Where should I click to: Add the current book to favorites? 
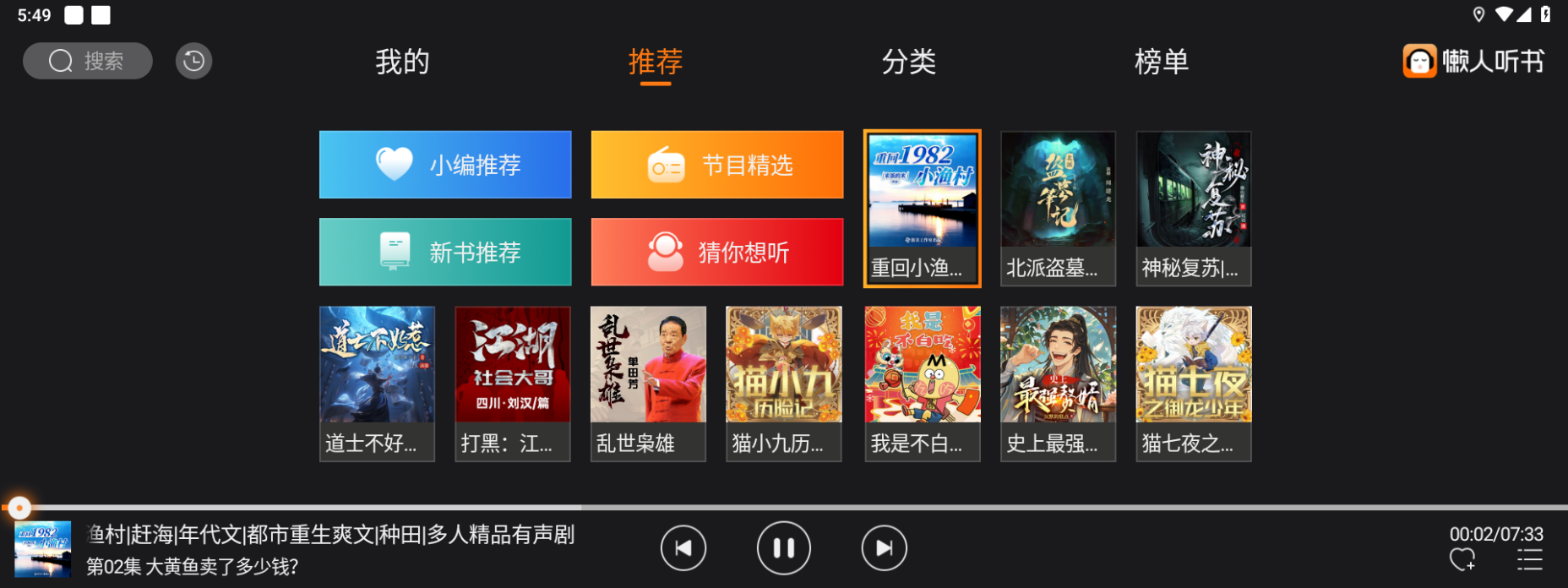tap(1462, 559)
